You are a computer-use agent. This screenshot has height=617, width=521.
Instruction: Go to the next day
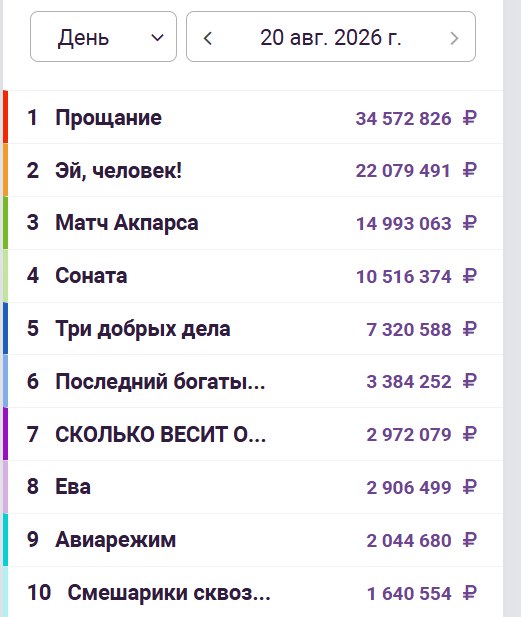[454, 38]
